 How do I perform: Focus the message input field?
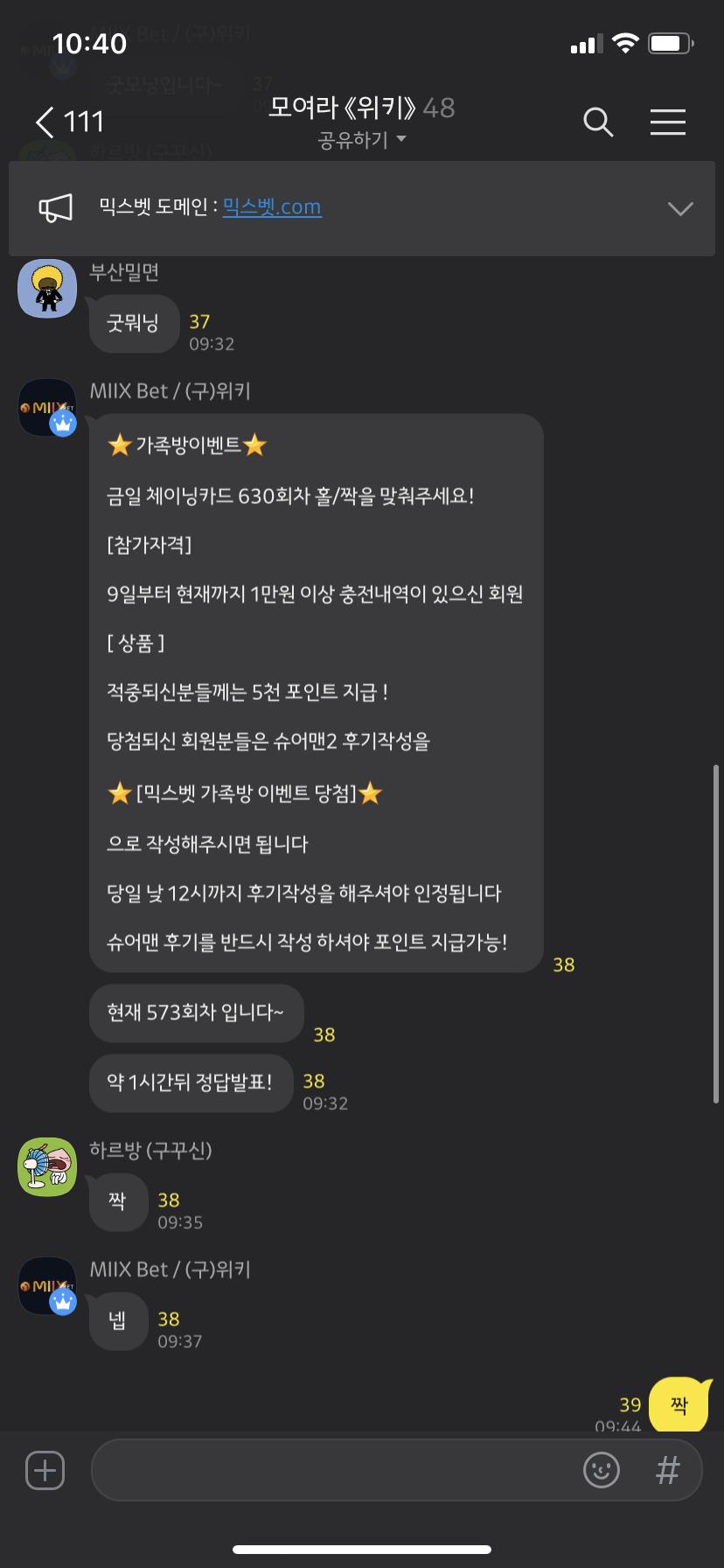(332, 1470)
